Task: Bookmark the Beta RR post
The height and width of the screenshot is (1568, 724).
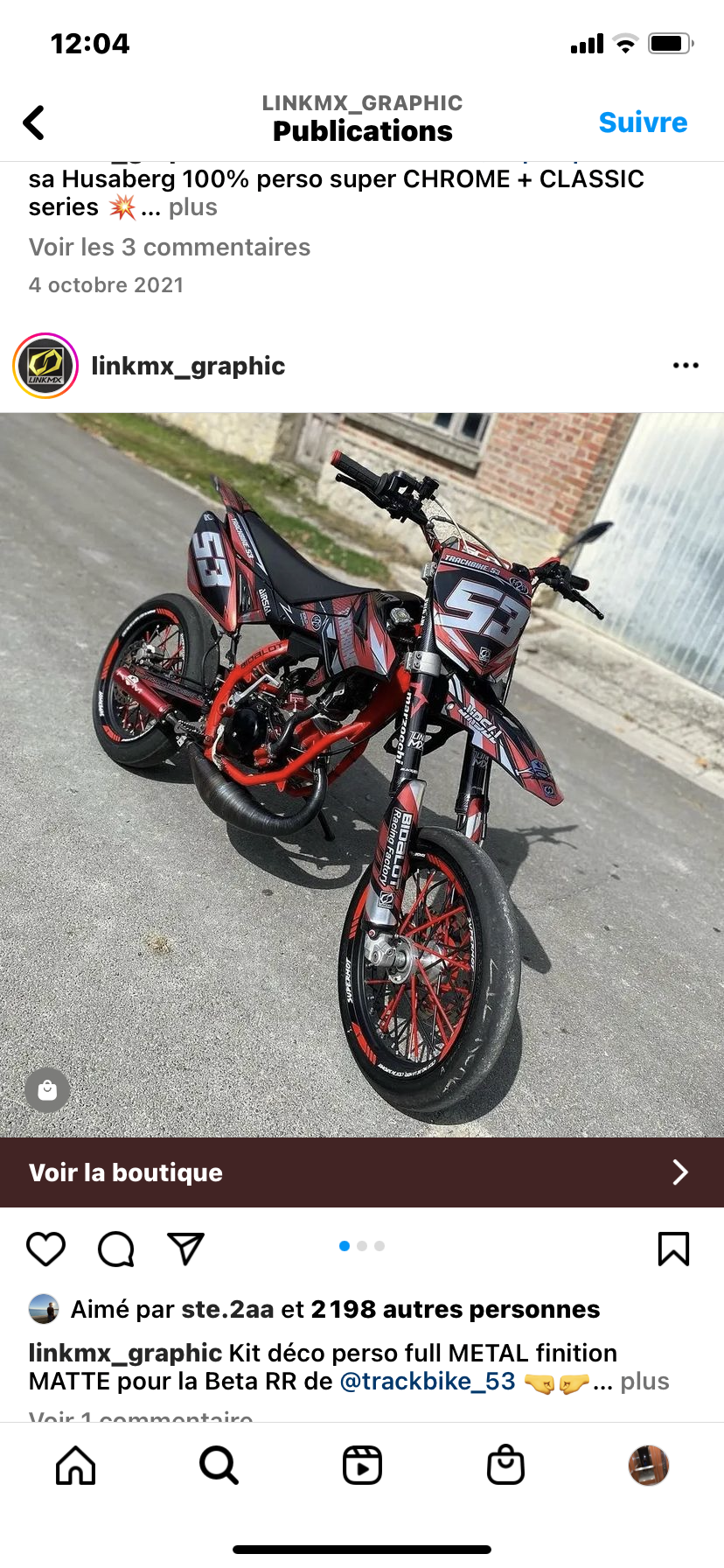Action: point(673,1249)
